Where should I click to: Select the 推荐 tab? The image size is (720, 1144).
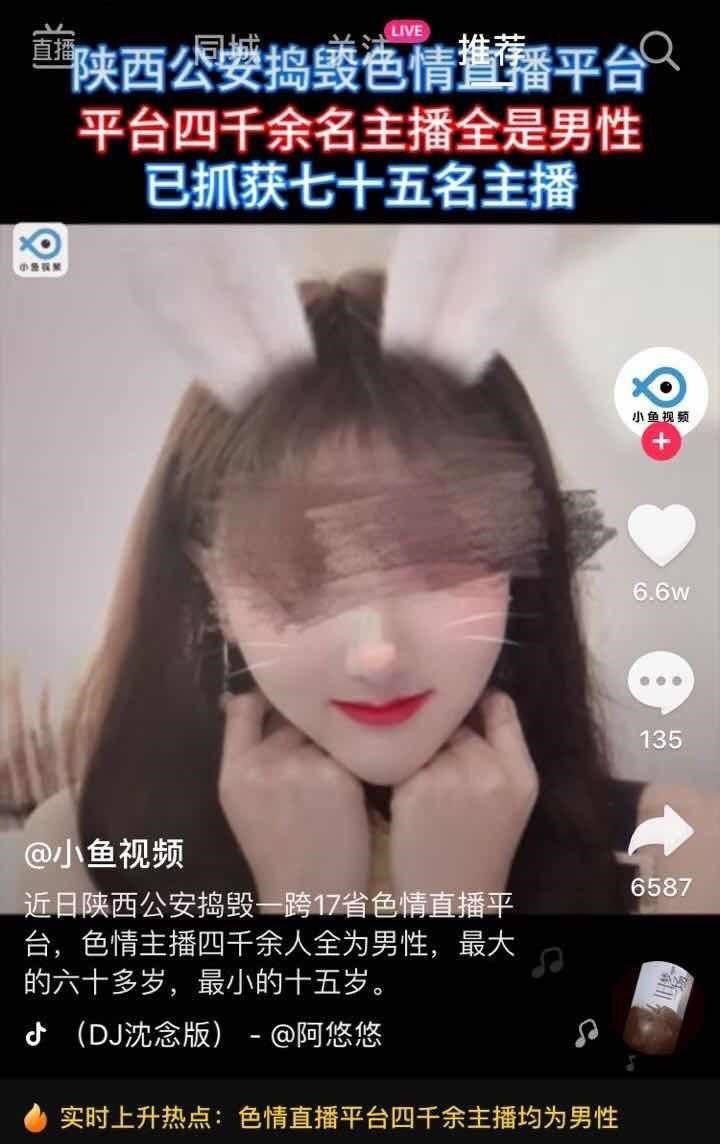click(x=491, y=48)
